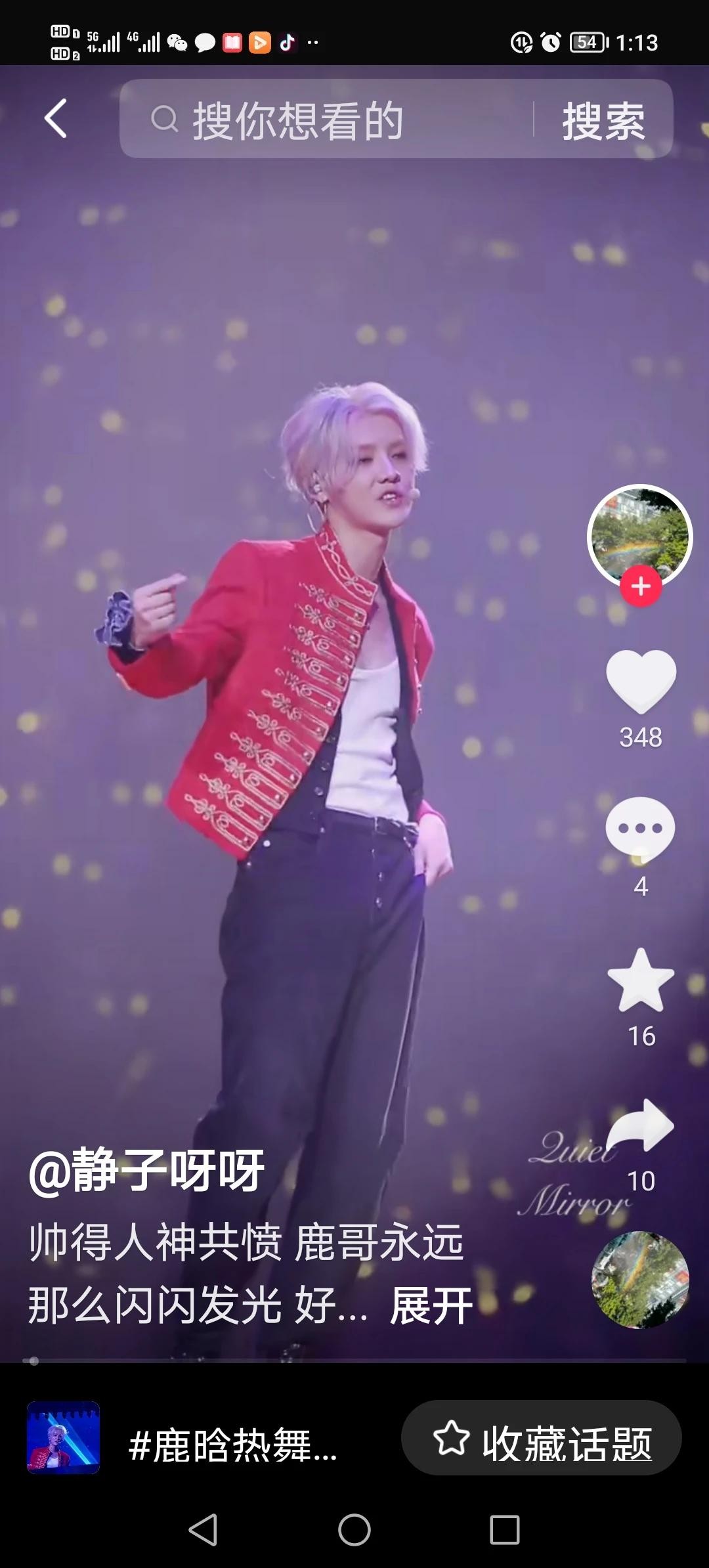709x1568 pixels.
Task: Seek using the video progress bar
Action: [354, 1361]
